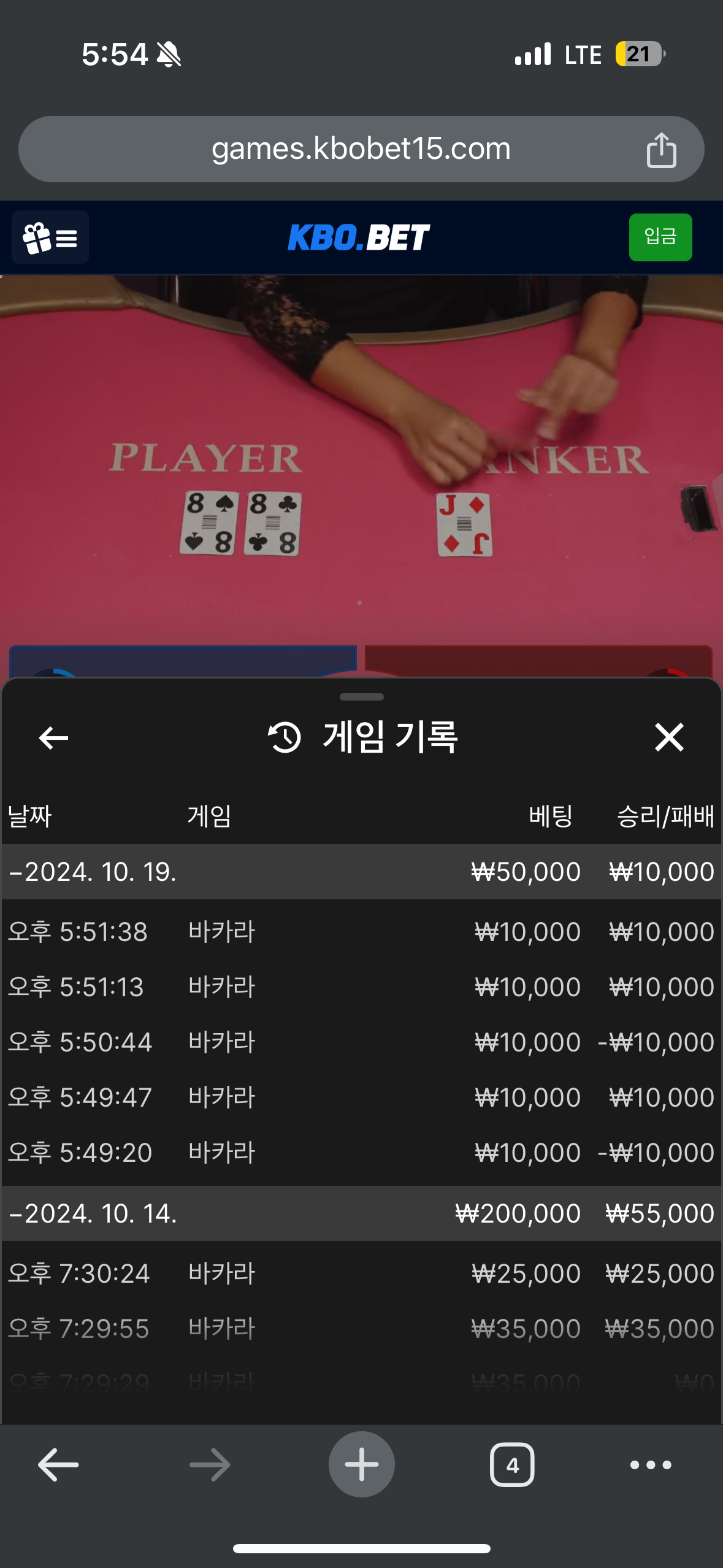Tap the games.kbobet15.com address bar
Viewport: 723px width, 1568px height.
click(x=361, y=149)
